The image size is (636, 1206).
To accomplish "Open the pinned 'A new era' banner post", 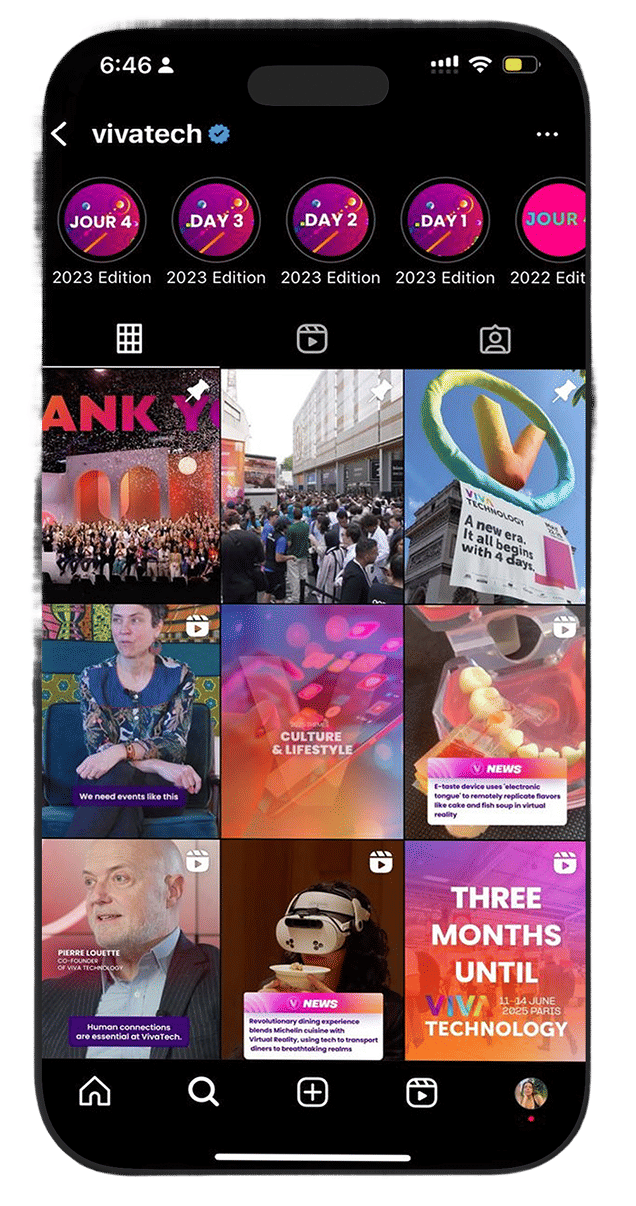I will pyautogui.click(x=496, y=486).
